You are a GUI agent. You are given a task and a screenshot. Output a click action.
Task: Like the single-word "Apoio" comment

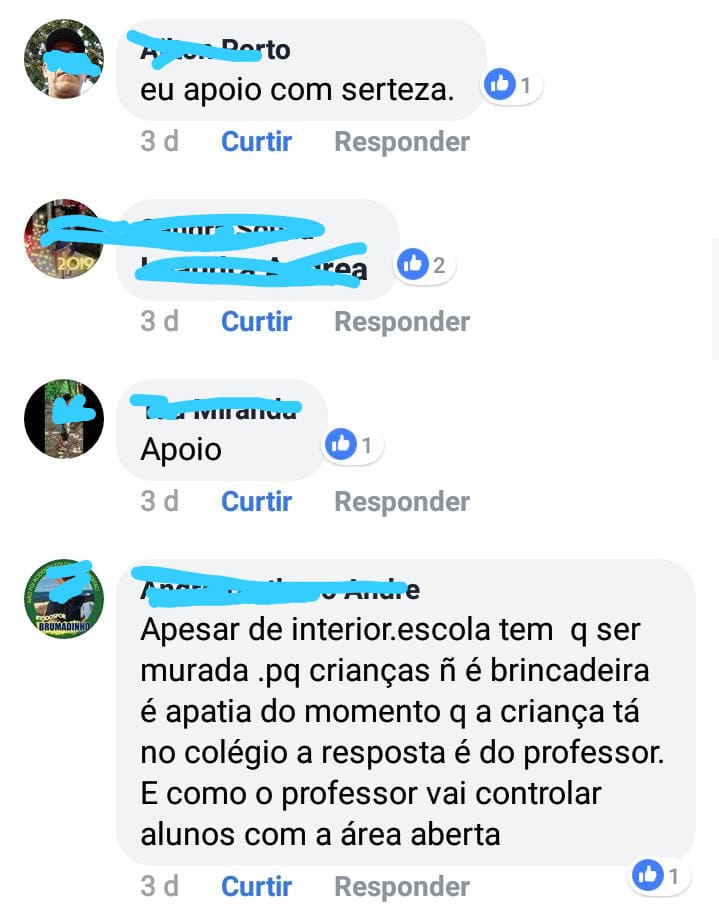pos(256,502)
